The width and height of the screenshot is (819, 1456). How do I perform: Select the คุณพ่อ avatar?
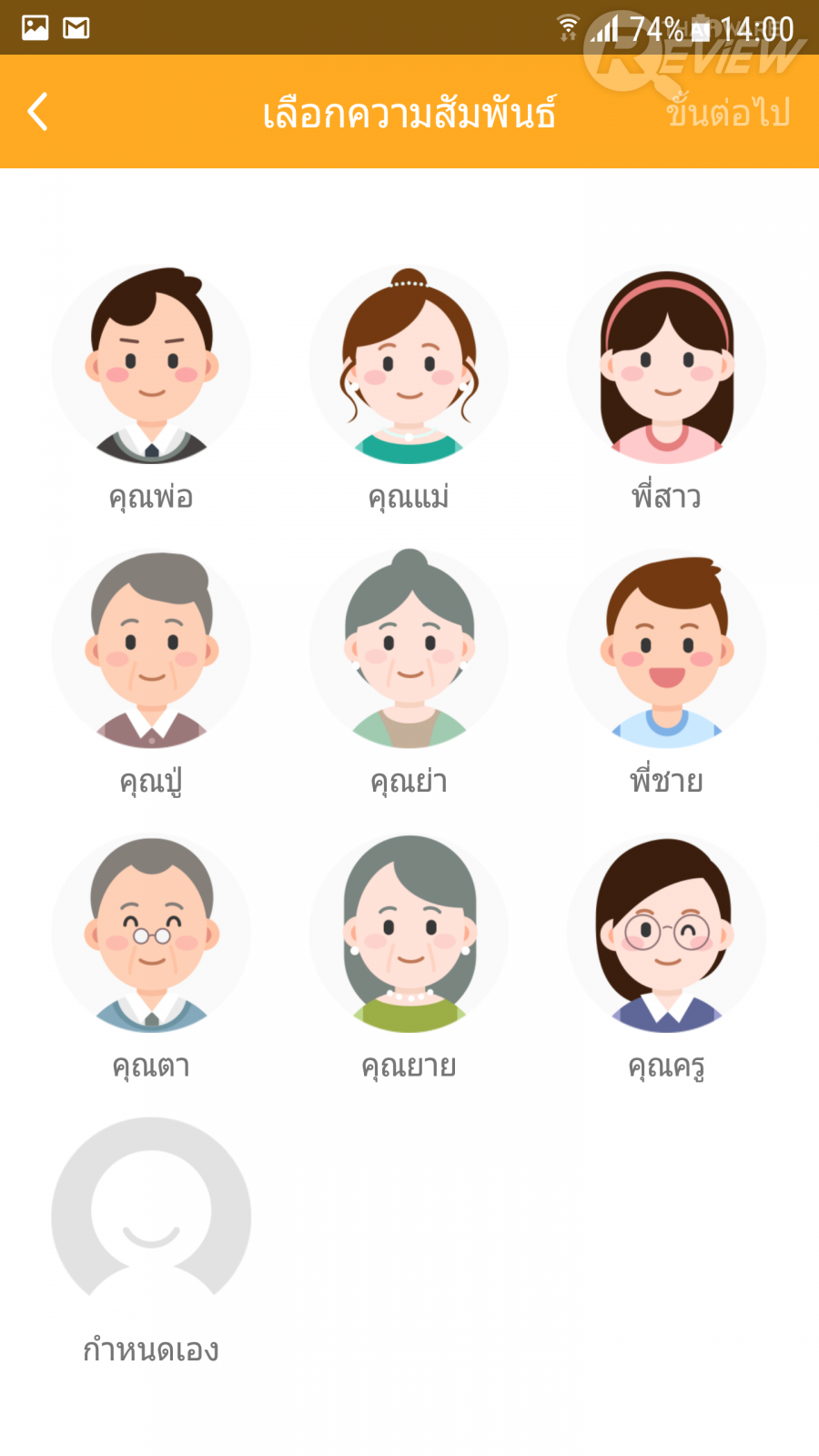(x=151, y=365)
